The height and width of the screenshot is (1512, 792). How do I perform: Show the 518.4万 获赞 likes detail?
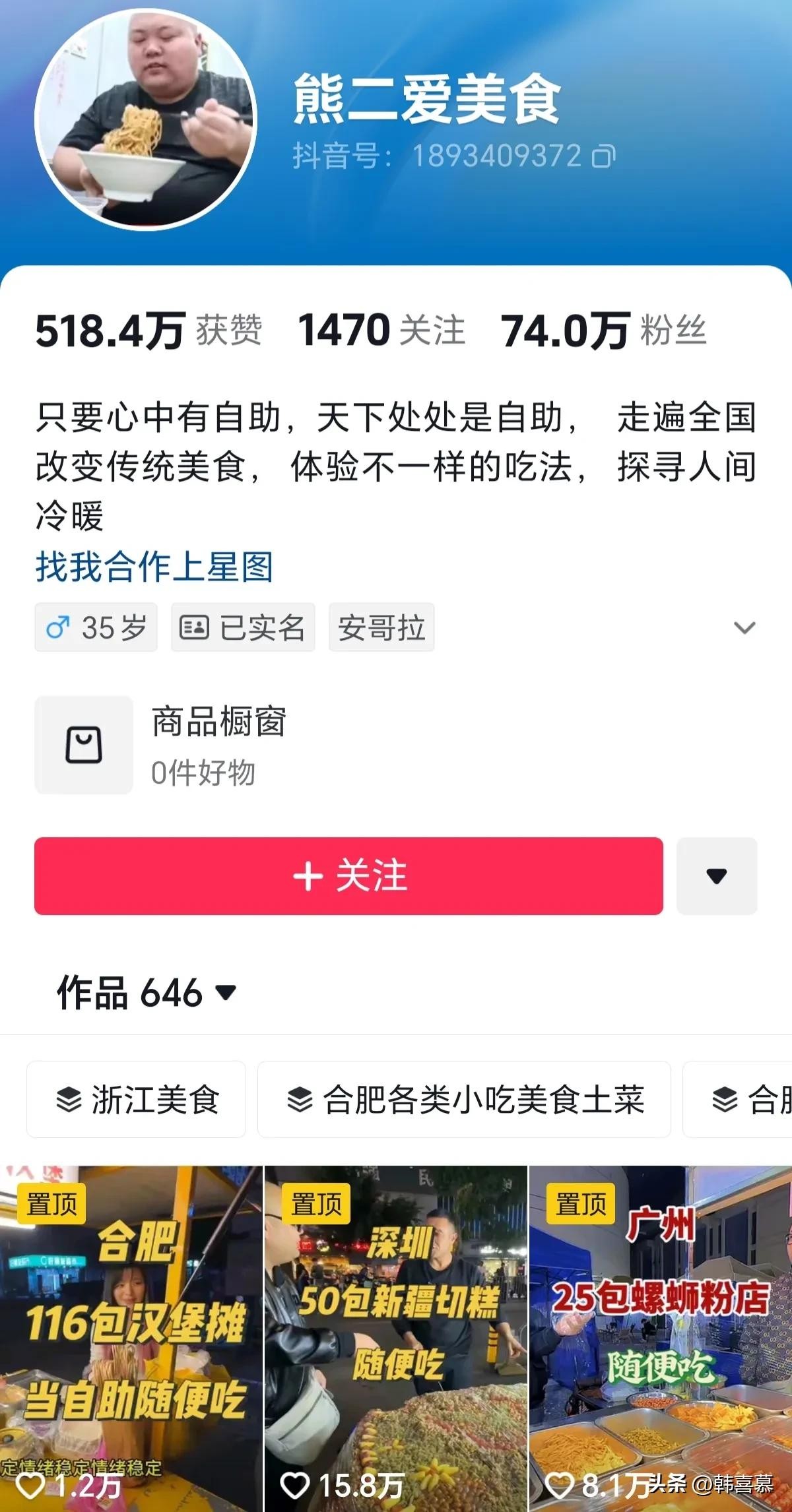tap(148, 330)
